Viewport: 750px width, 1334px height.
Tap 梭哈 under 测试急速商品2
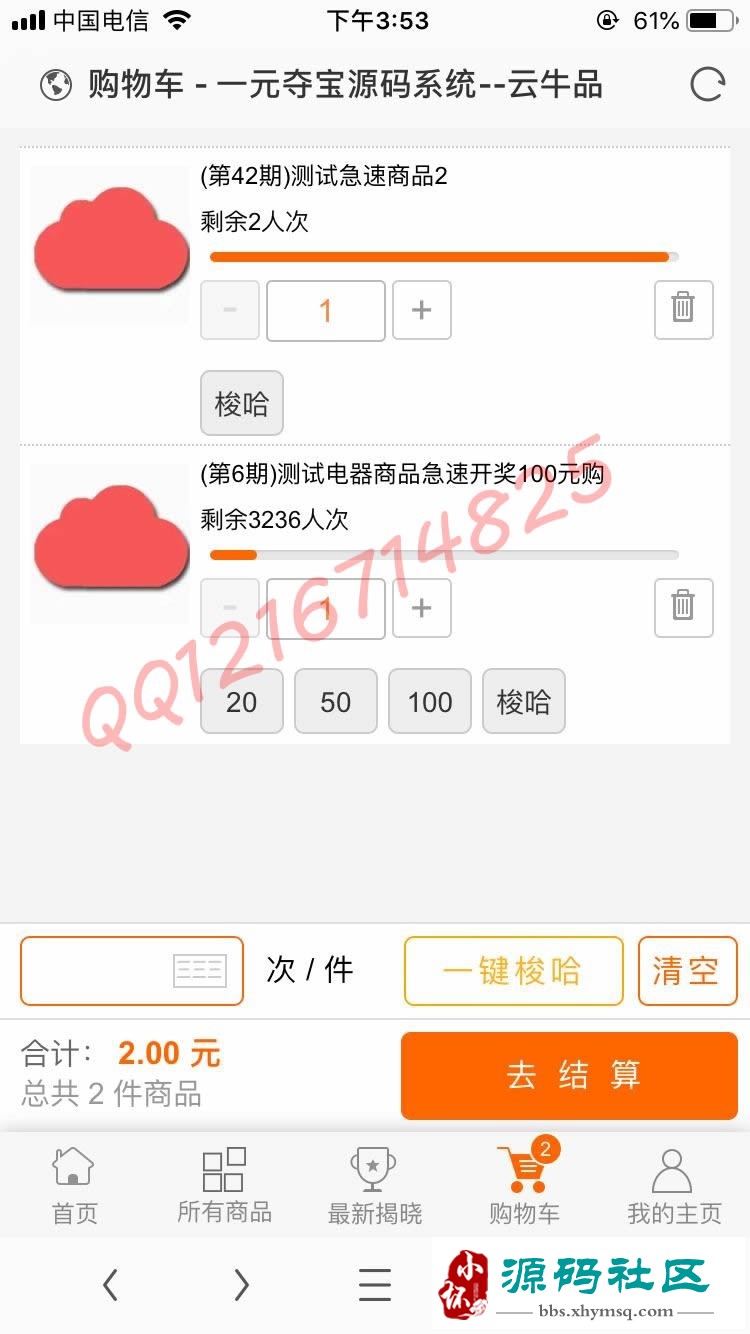242,403
